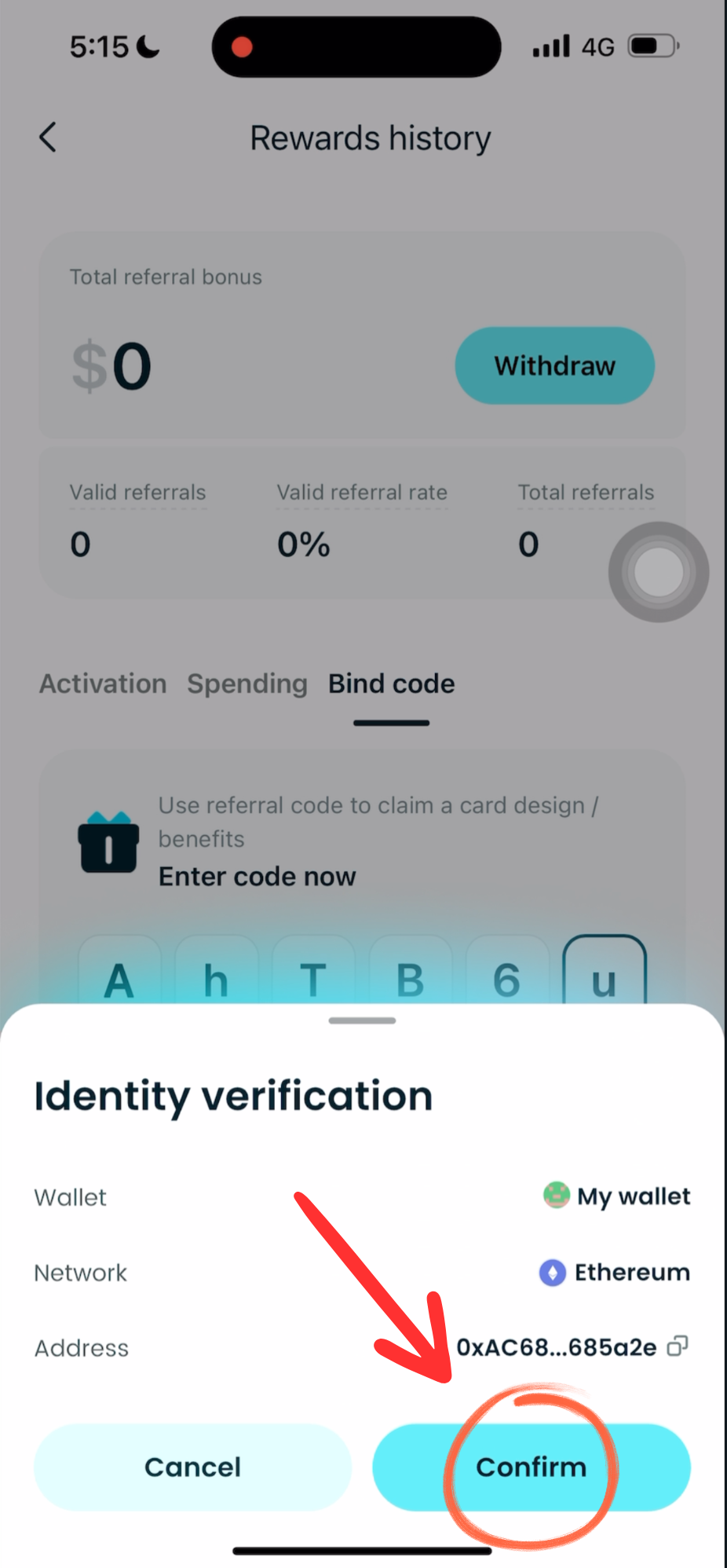The image size is (727, 1568).
Task: Confirm the identity verification
Action: tap(531, 1467)
